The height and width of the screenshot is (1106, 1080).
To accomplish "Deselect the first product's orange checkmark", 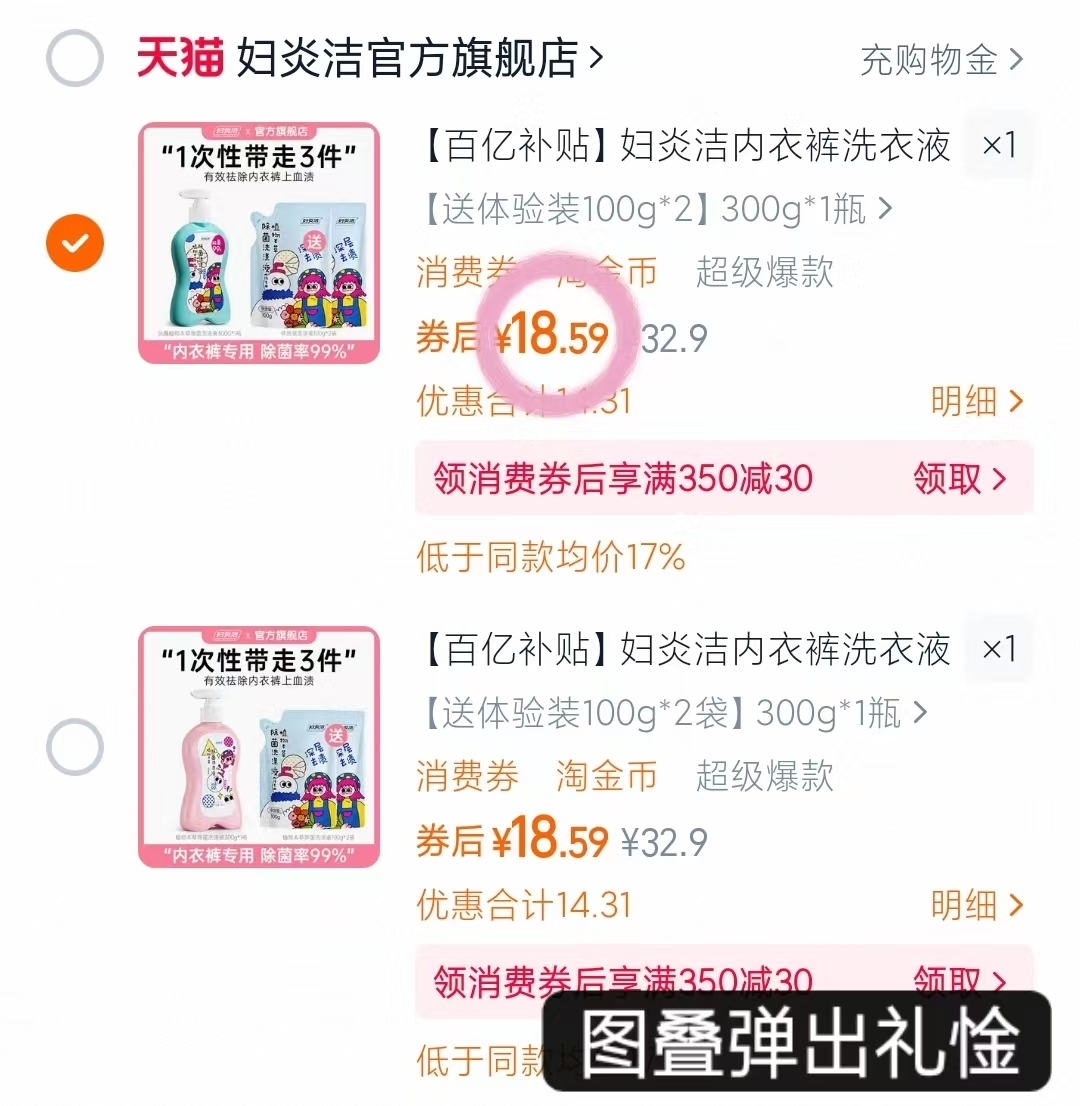I will click(x=74, y=243).
